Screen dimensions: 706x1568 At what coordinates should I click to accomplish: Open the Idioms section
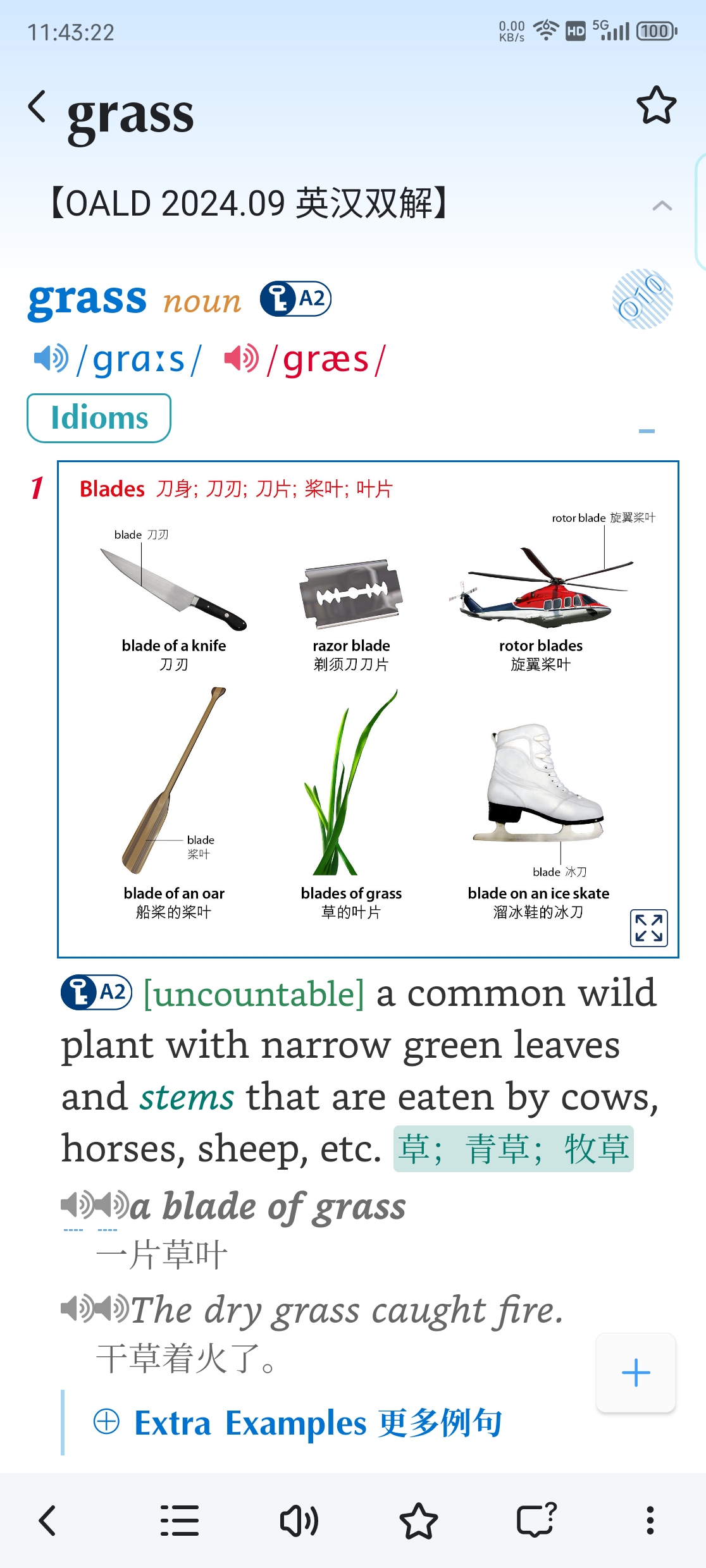point(99,418)
